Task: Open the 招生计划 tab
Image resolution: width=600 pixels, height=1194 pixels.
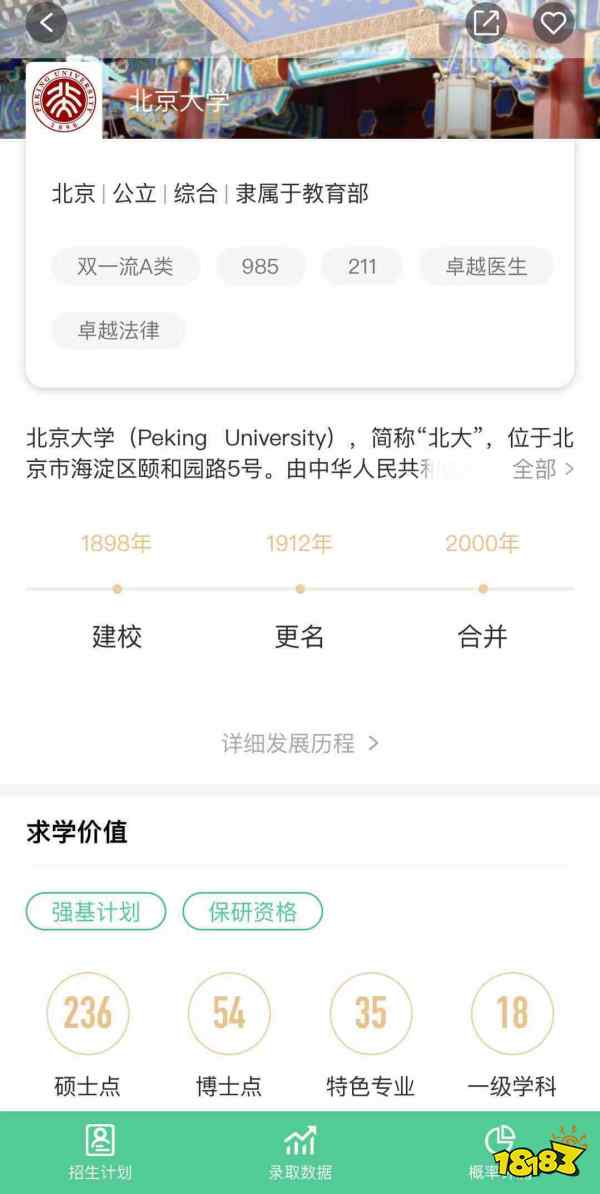Action: click(100, 1152)
